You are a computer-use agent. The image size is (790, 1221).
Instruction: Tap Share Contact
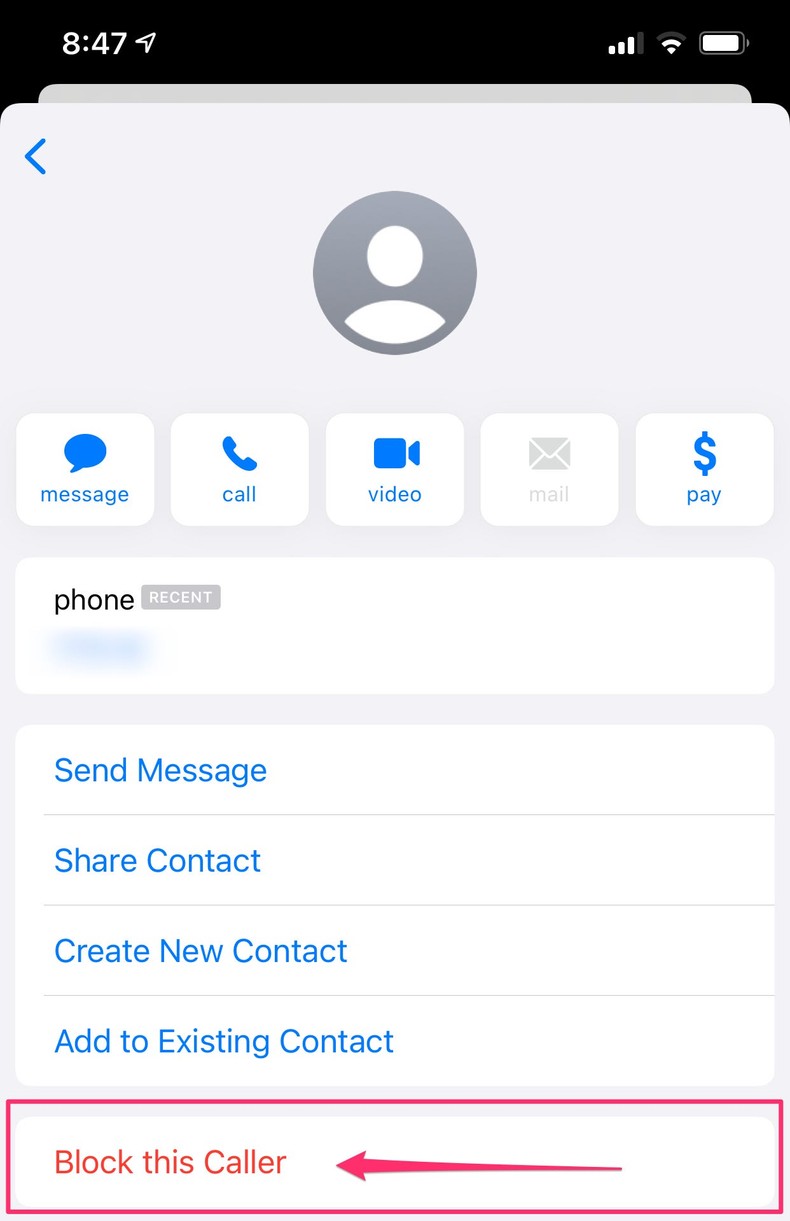(157, 860)
